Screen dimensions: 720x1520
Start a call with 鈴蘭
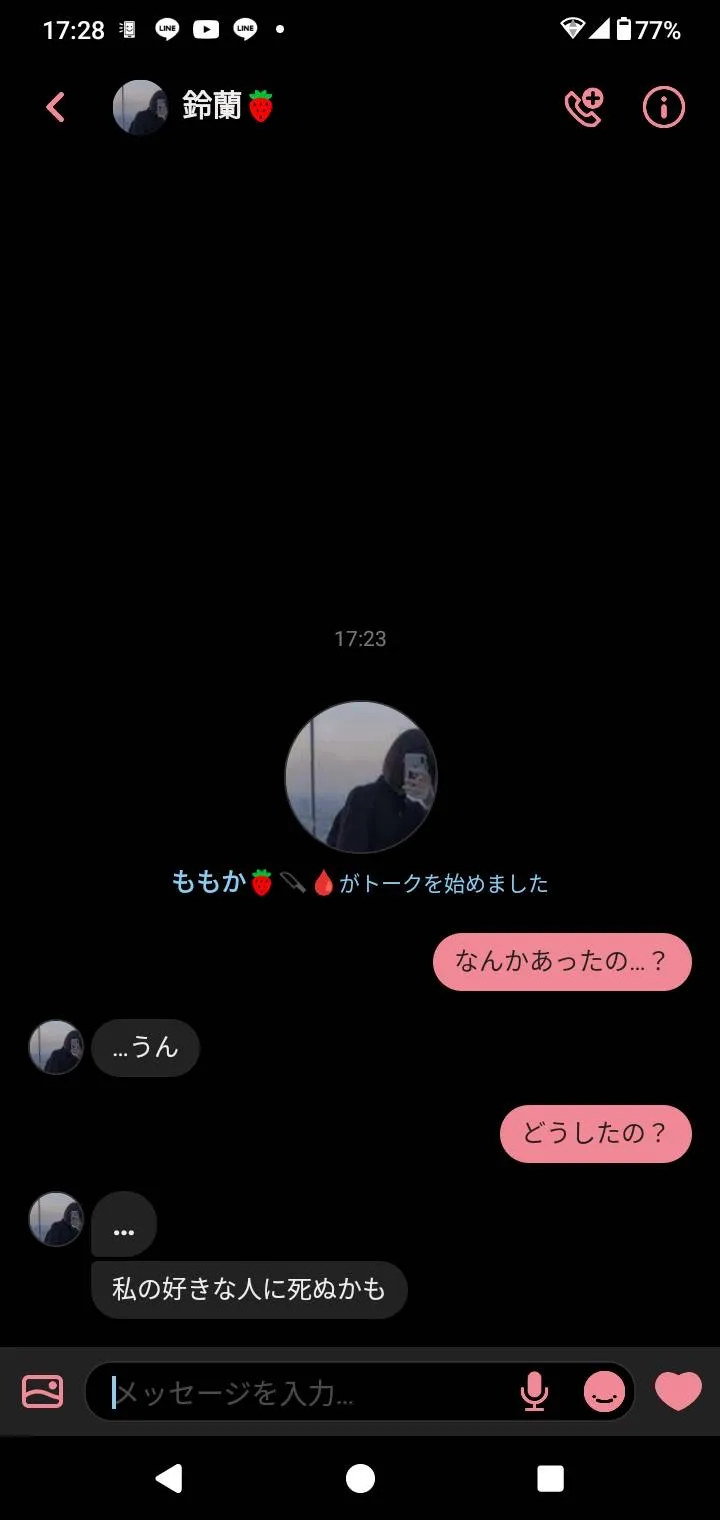584,107
